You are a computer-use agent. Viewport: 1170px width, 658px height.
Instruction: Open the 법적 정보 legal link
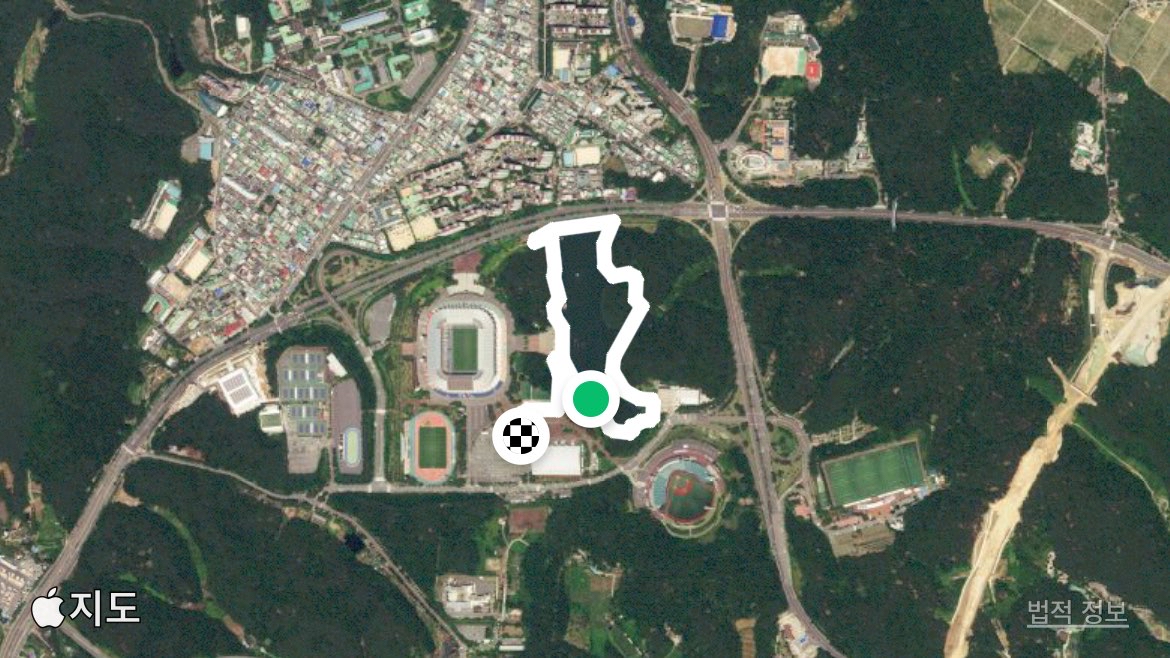(x=1077, y=612)
